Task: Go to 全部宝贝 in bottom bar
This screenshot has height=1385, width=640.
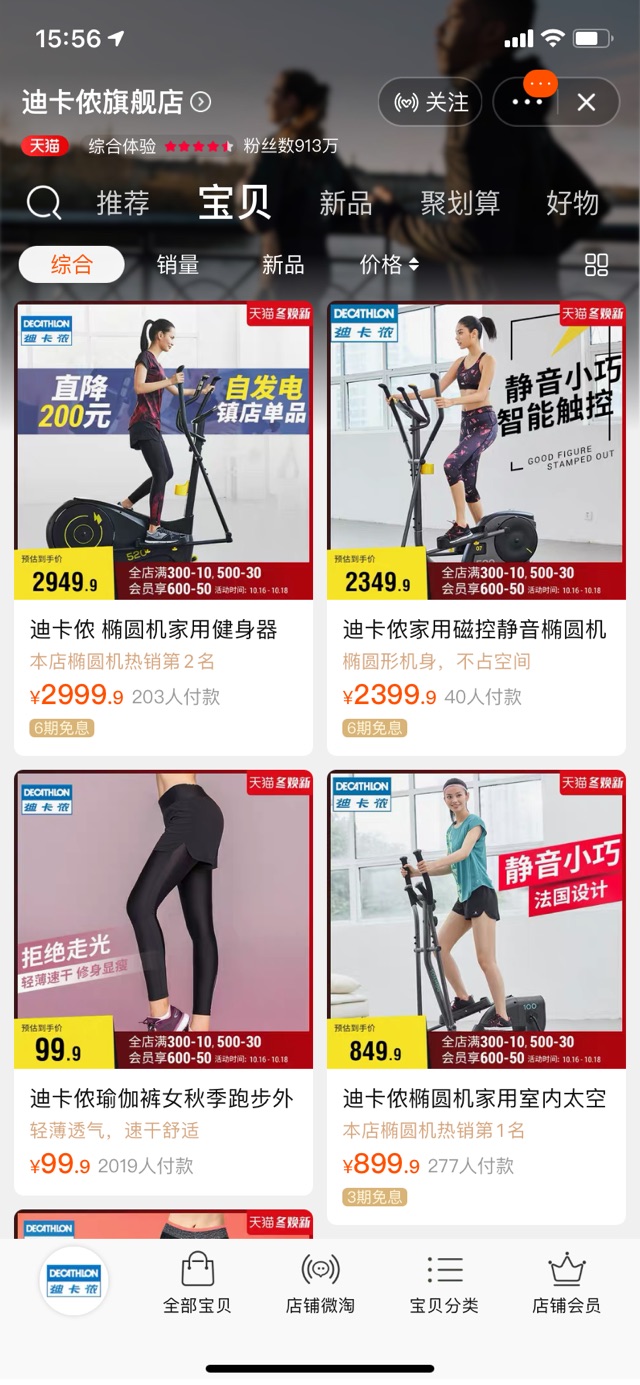Action: [x=197, y=1283]
